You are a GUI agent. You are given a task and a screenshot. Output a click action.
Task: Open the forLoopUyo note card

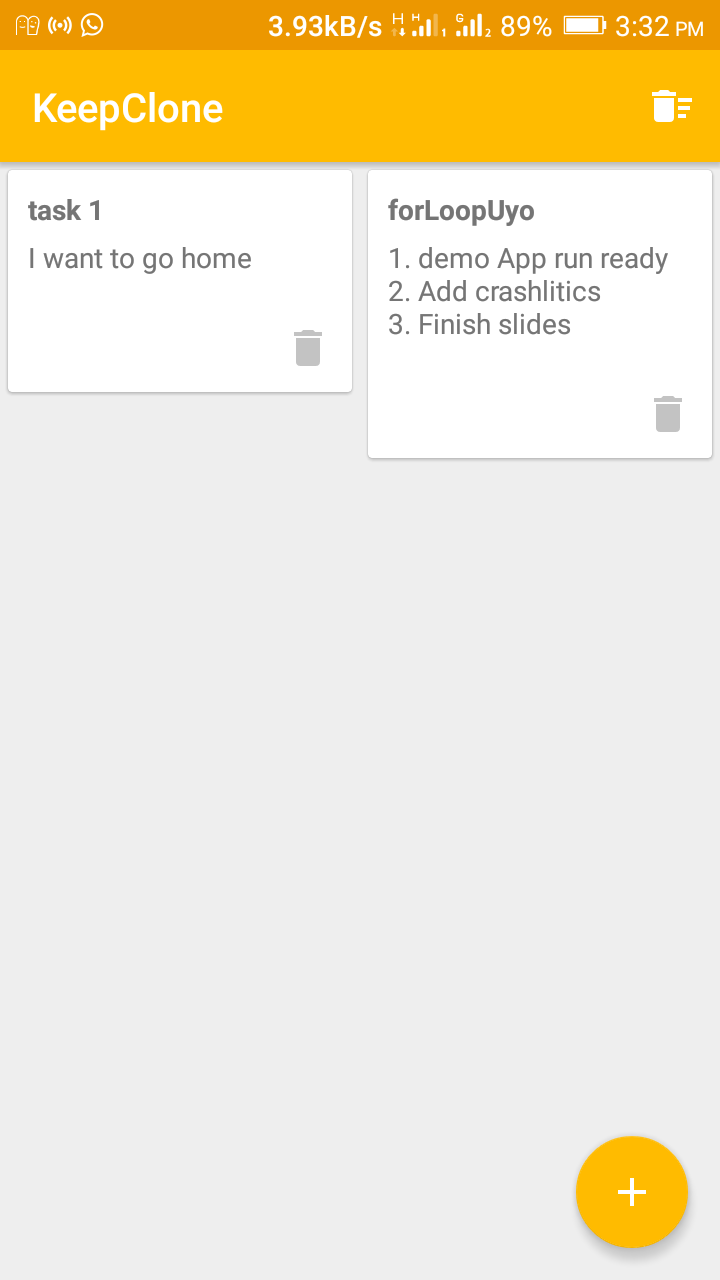pos(540,314)
